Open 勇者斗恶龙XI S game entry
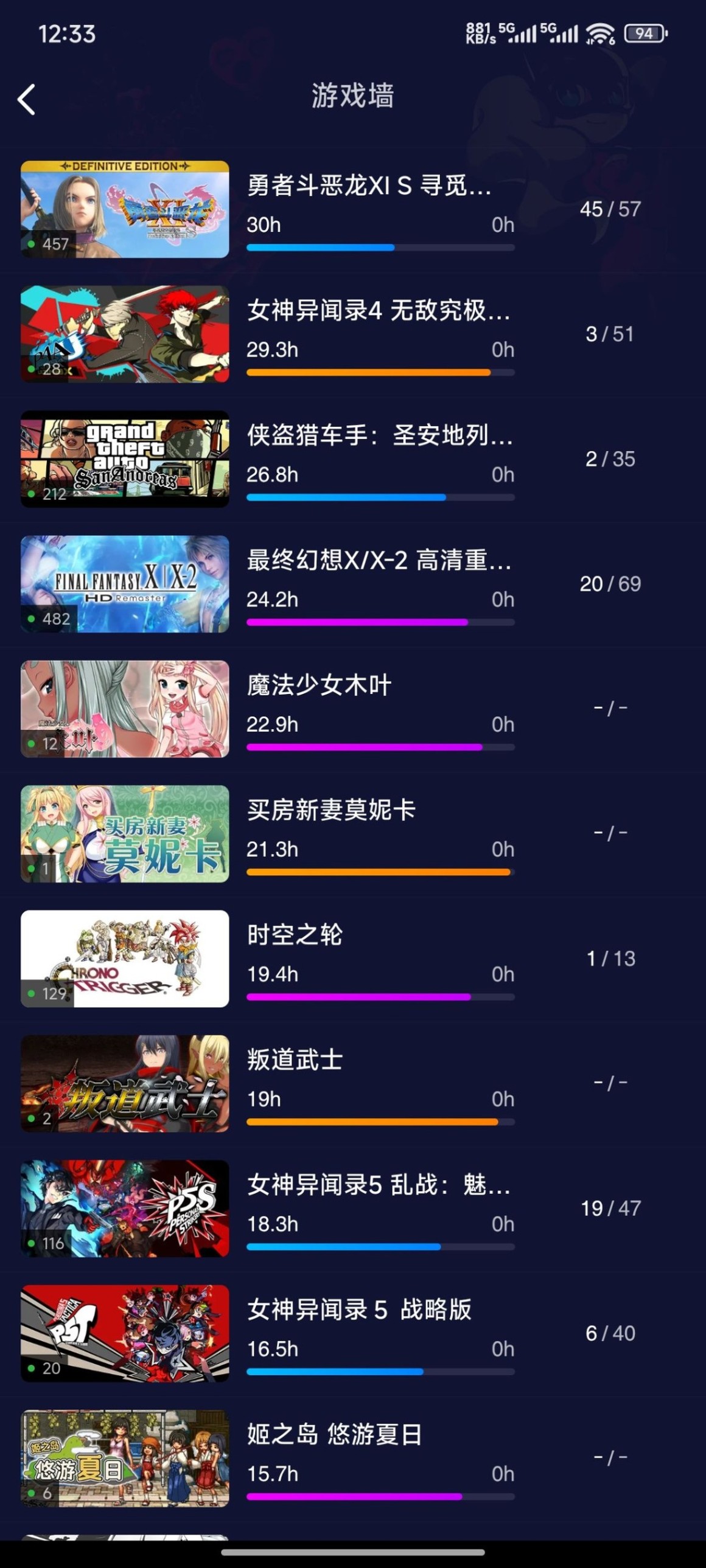706x1568 pixels. (x=369, y=209)
